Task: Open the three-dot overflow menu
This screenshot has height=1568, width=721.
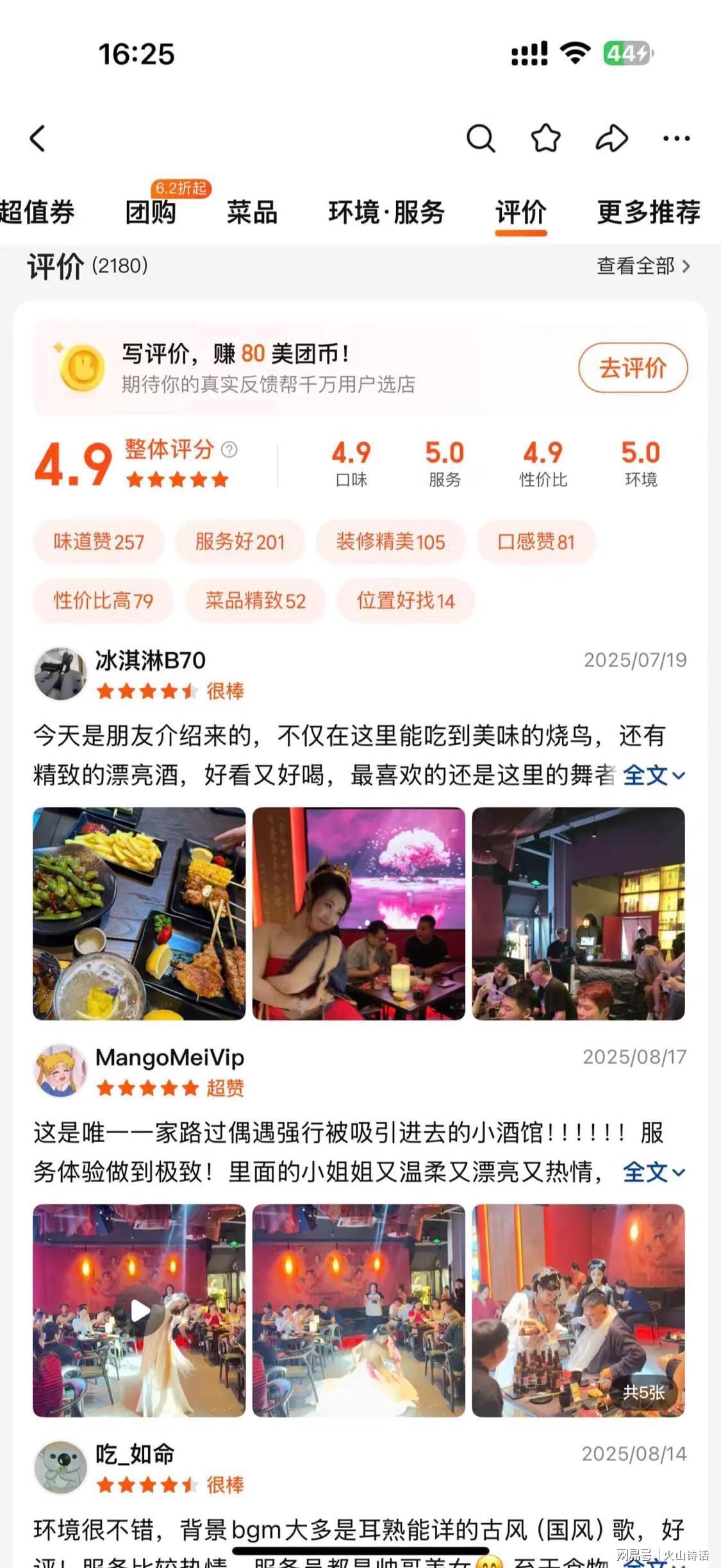Action: 676,138
